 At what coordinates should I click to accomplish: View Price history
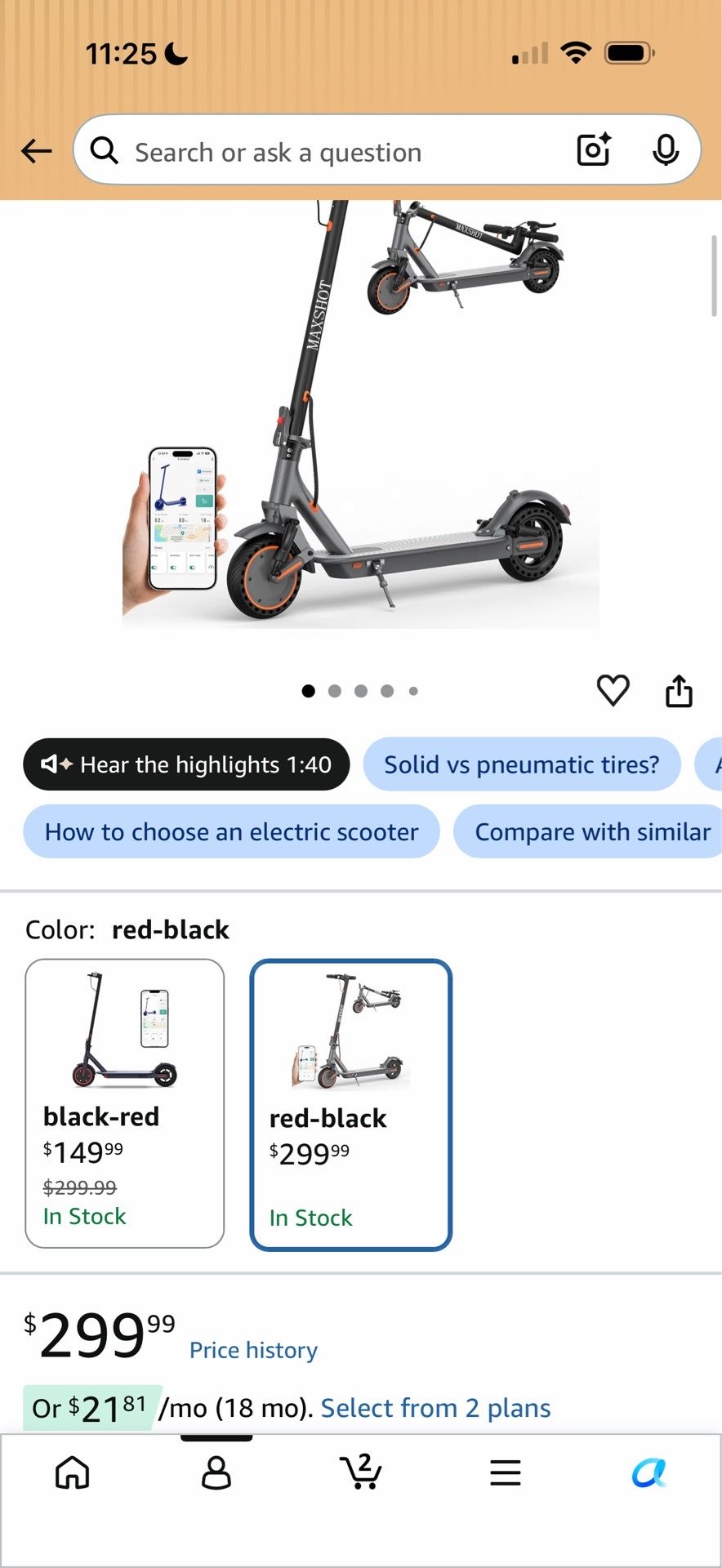(x=253, y=1350)
